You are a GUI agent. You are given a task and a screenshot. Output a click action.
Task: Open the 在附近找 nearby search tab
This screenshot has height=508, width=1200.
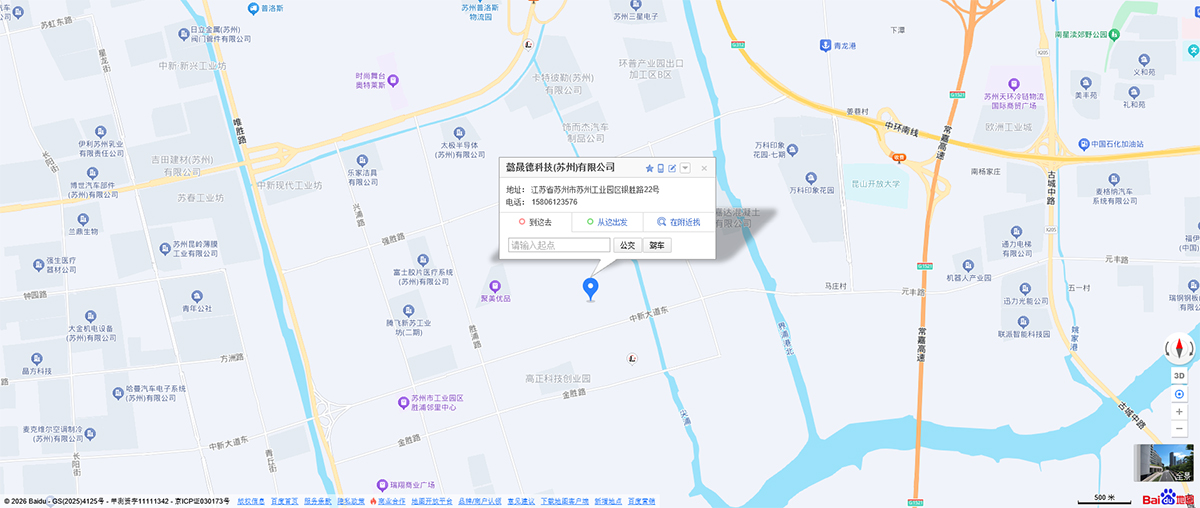pos(679,222)
